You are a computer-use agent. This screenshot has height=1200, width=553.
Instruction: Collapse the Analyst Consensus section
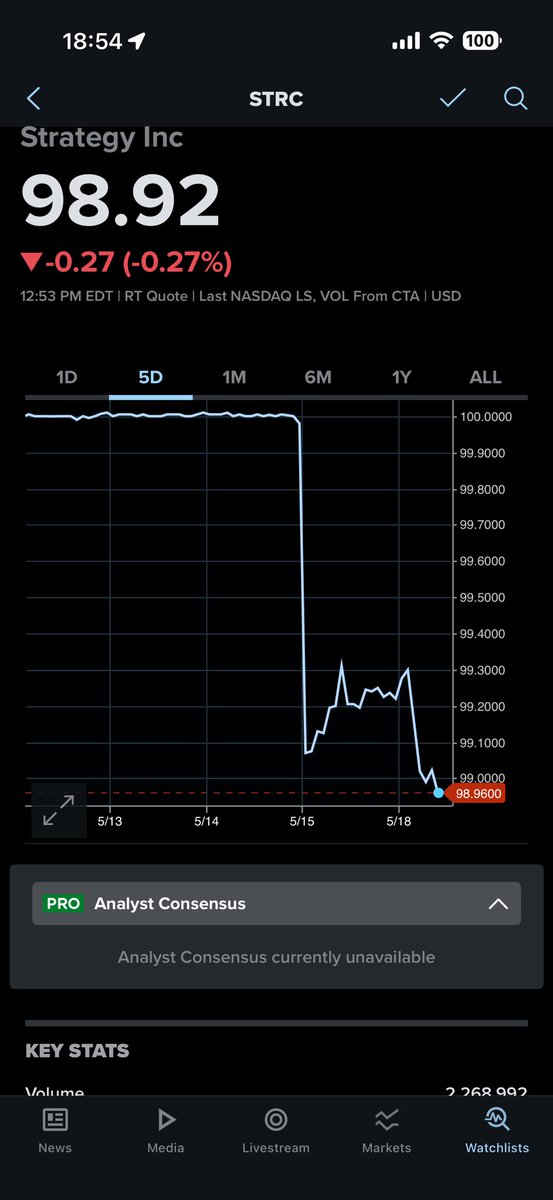pyautogui.click(x=498, y=904)
